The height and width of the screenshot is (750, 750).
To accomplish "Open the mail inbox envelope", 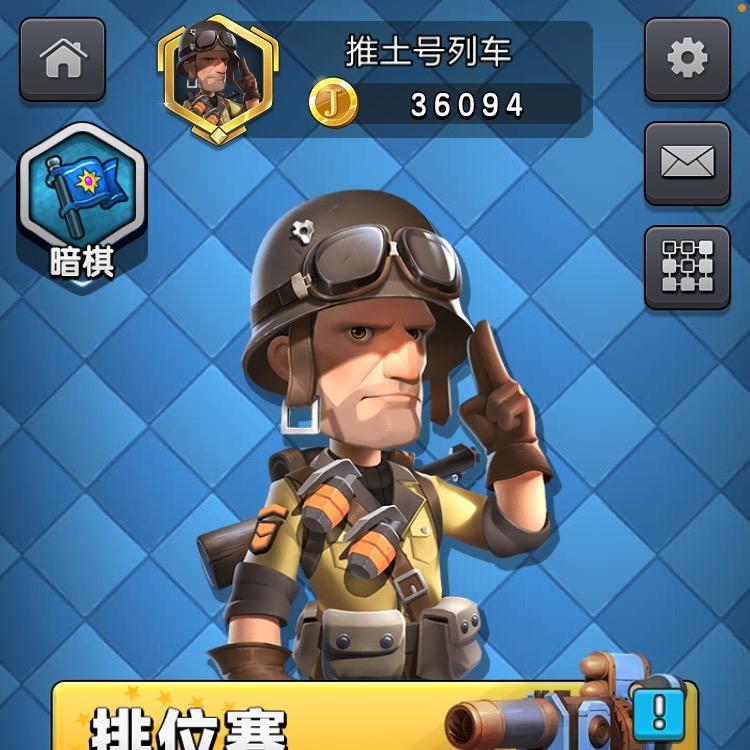I will coord(687,162).
